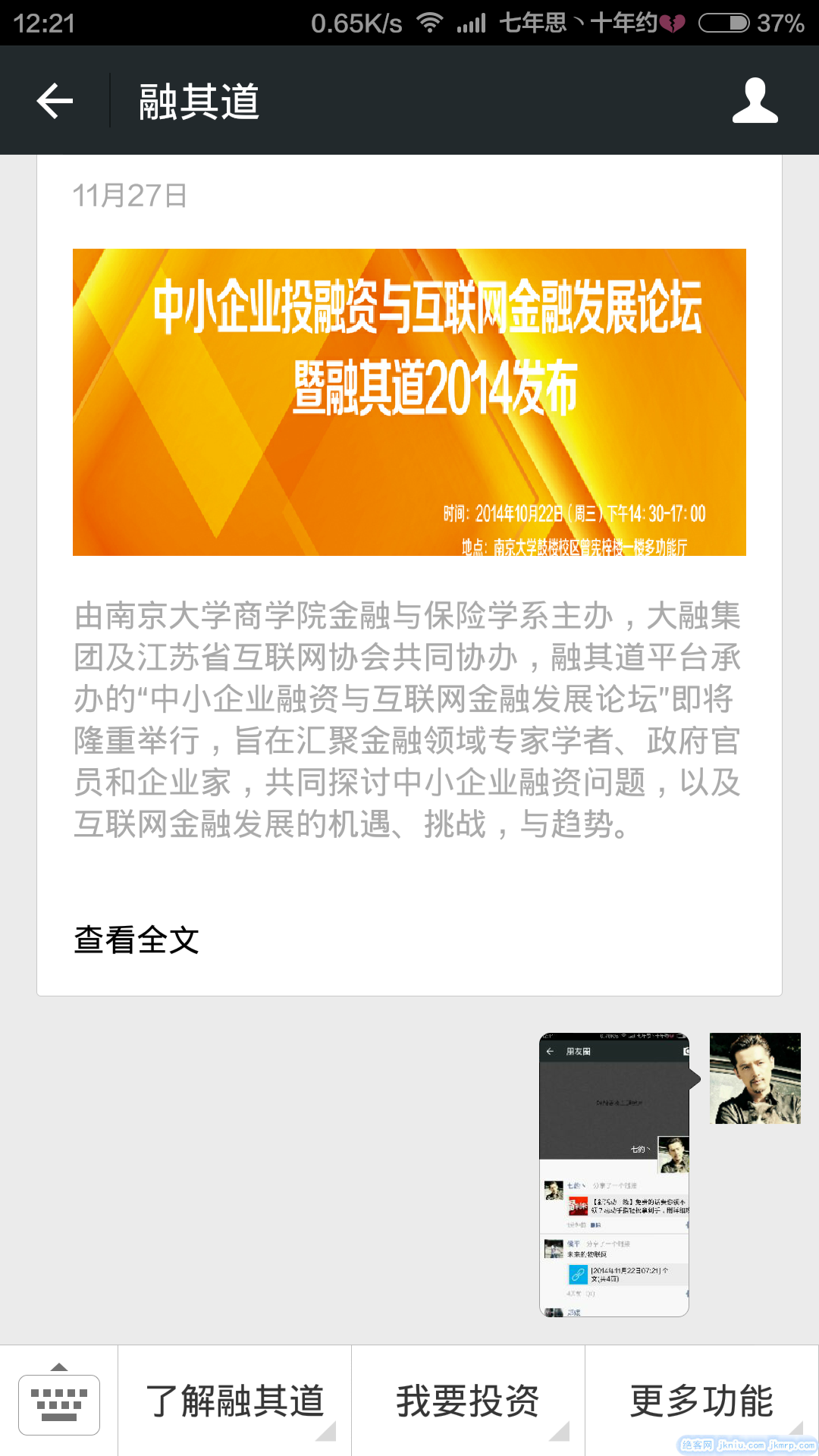
Task: Tap 查看全文 to read the full article
Action: (x=136, y=940)
